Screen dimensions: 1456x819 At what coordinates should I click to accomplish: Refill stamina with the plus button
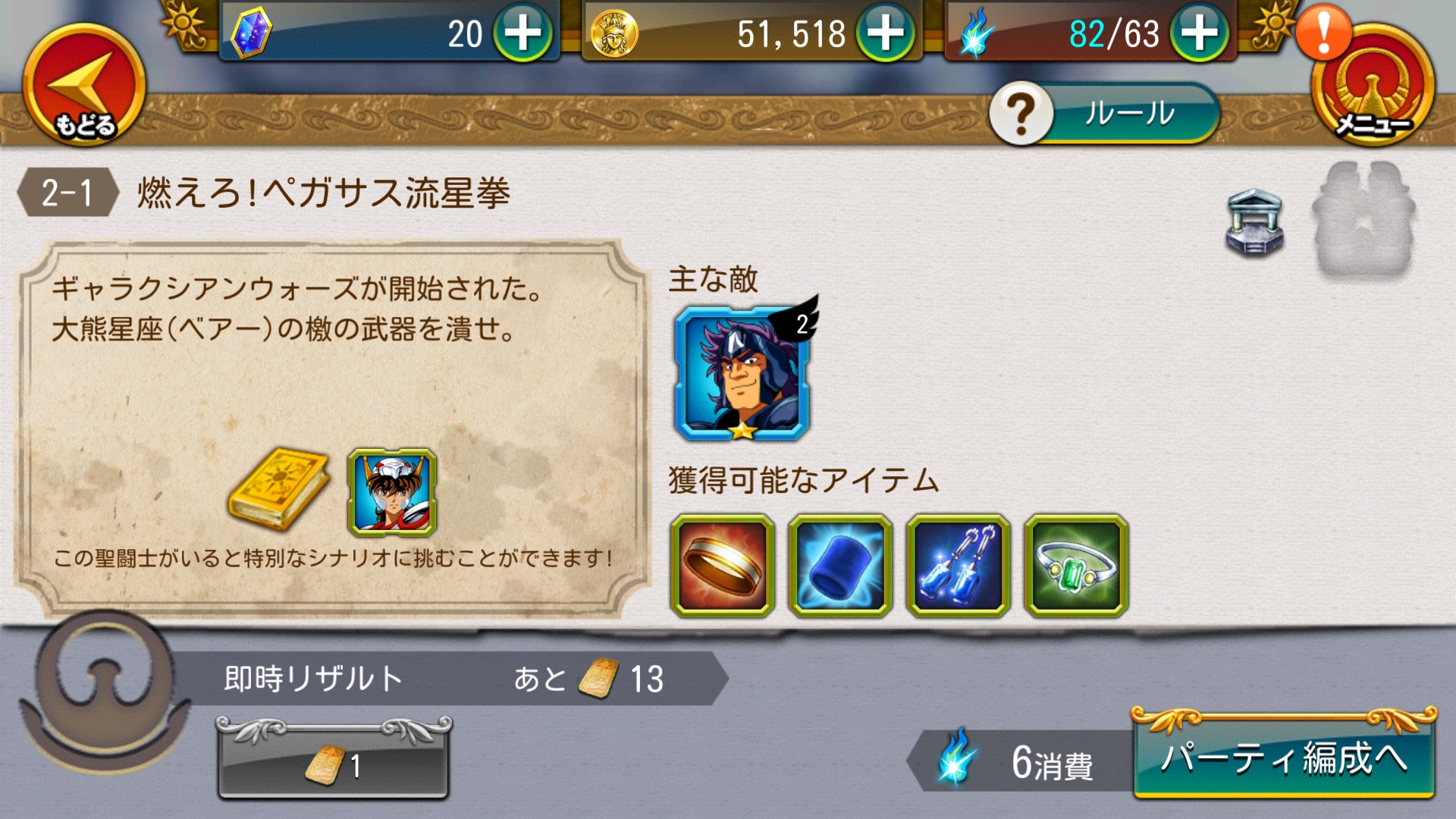click(x=1199, y=33)
